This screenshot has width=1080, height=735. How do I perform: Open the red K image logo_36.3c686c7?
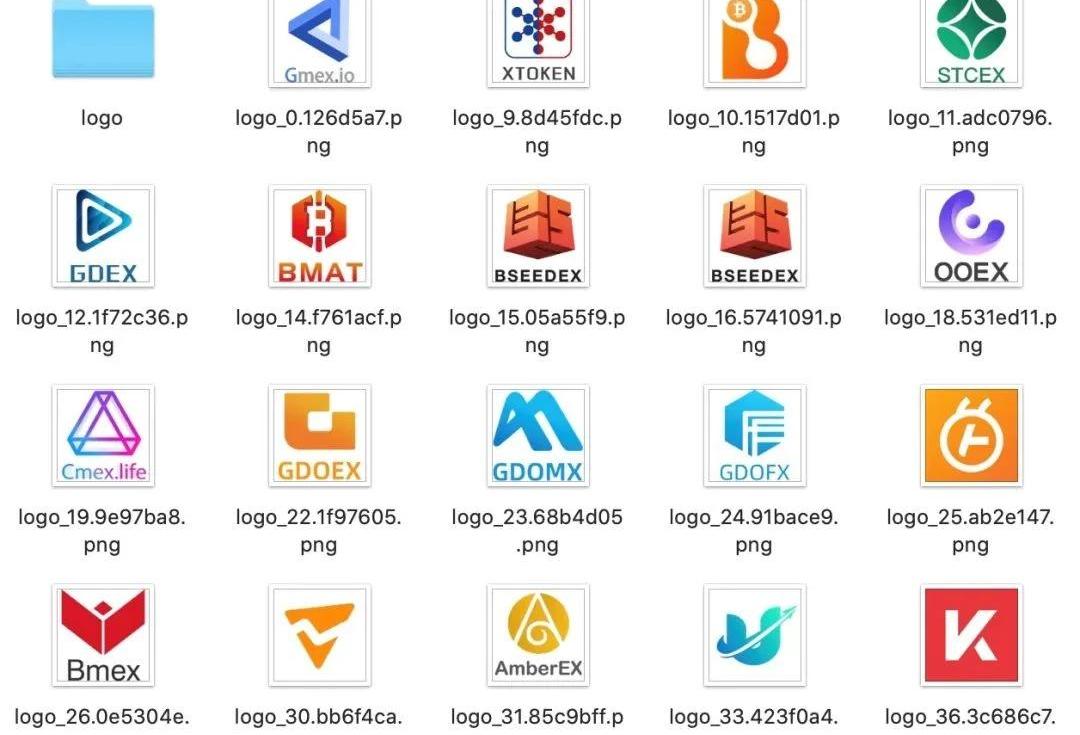(x=970, y=636)
